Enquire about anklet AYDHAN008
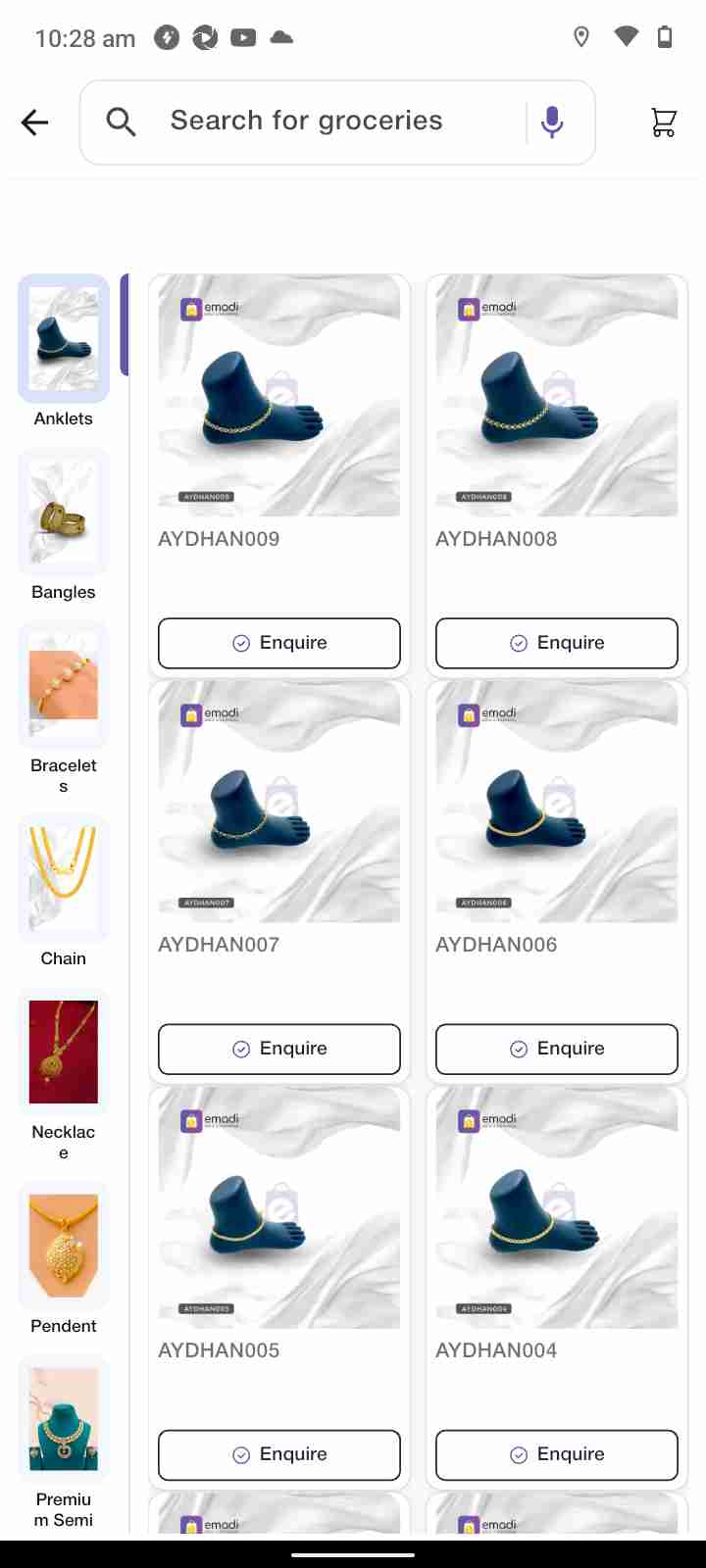This screenshot has height=1568, width=706. pos(556,643)
